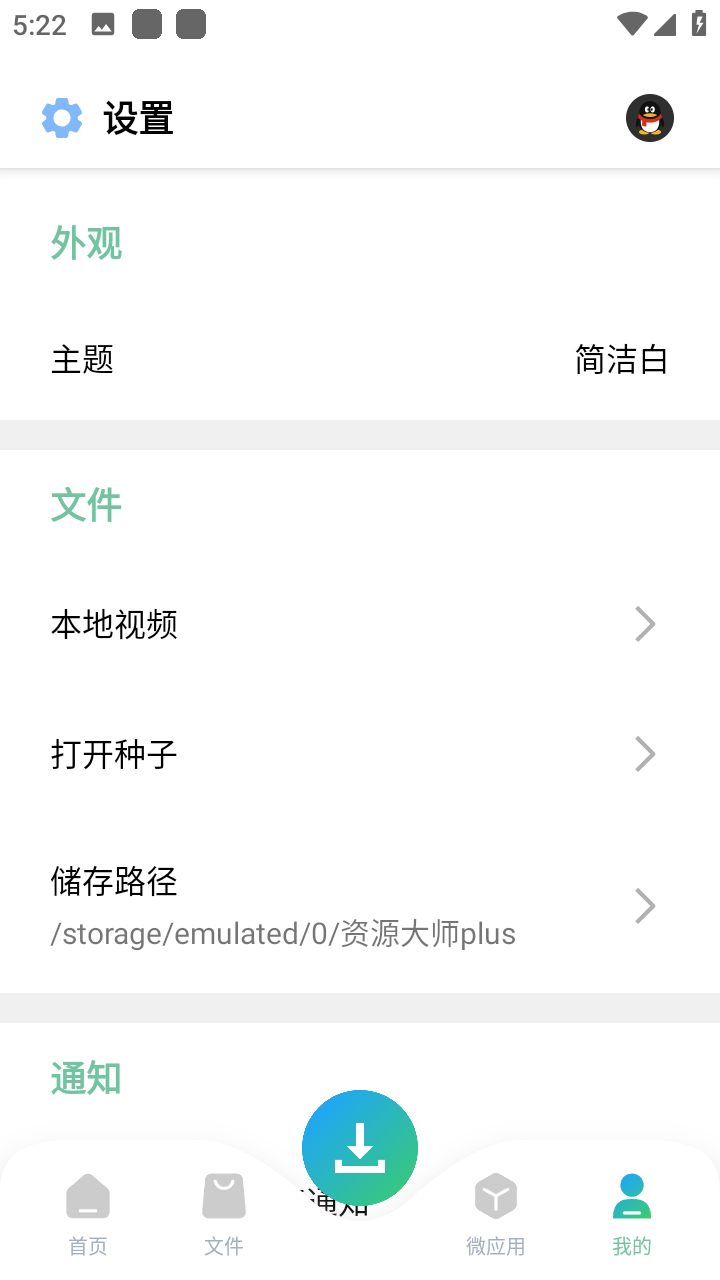Switch to the 首页 tab

coord(88,1215)
